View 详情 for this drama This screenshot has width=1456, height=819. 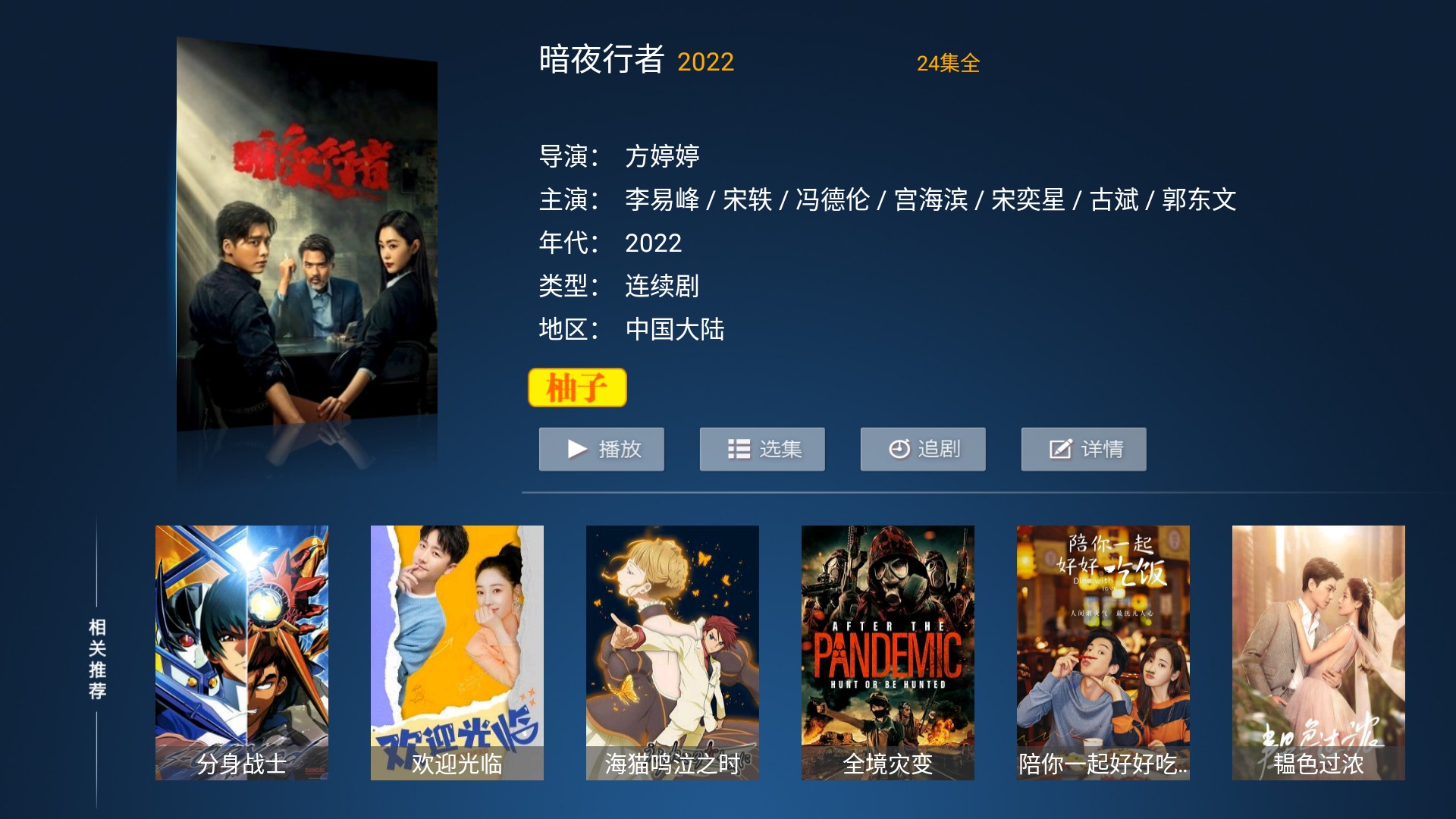1084,449
